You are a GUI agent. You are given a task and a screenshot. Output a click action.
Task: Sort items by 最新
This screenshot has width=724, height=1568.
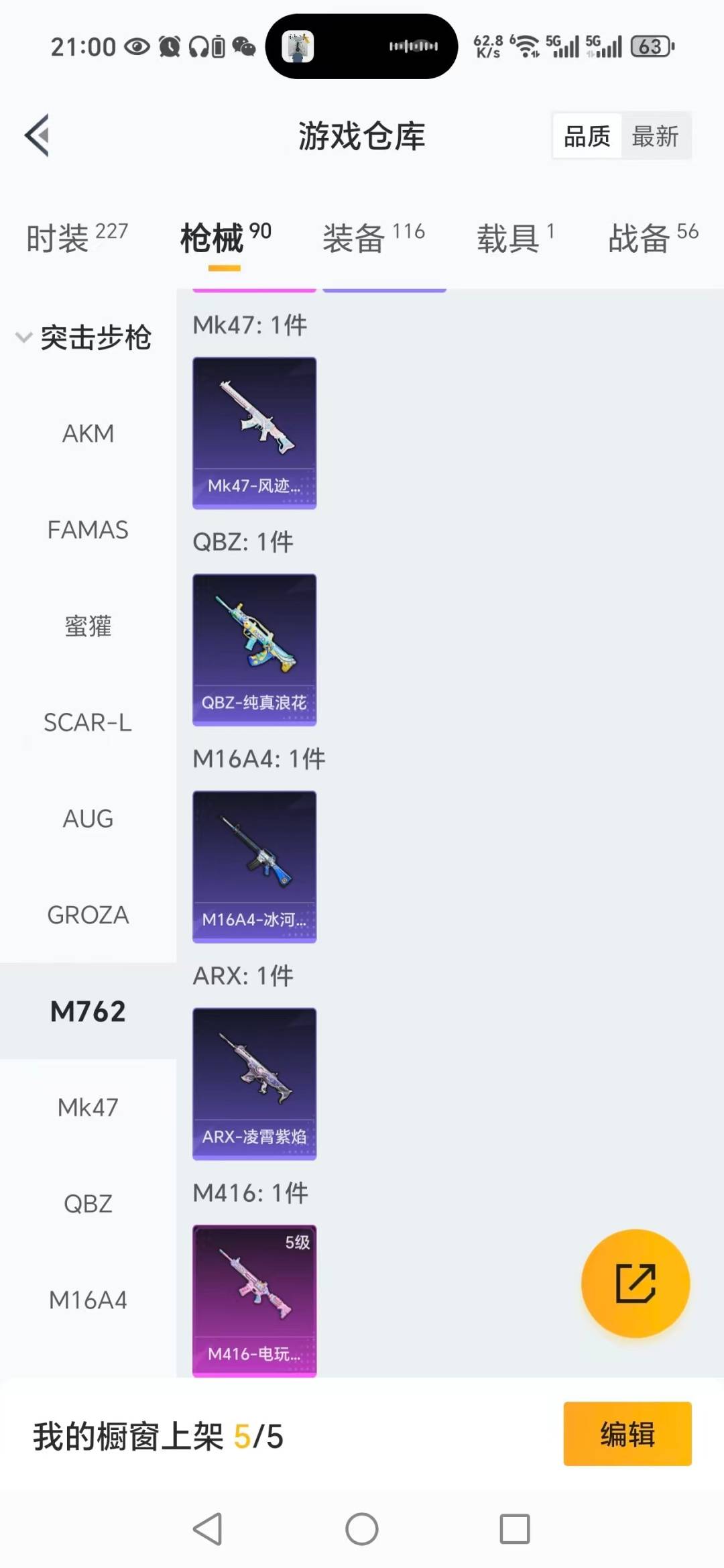[x=655, y=136]
